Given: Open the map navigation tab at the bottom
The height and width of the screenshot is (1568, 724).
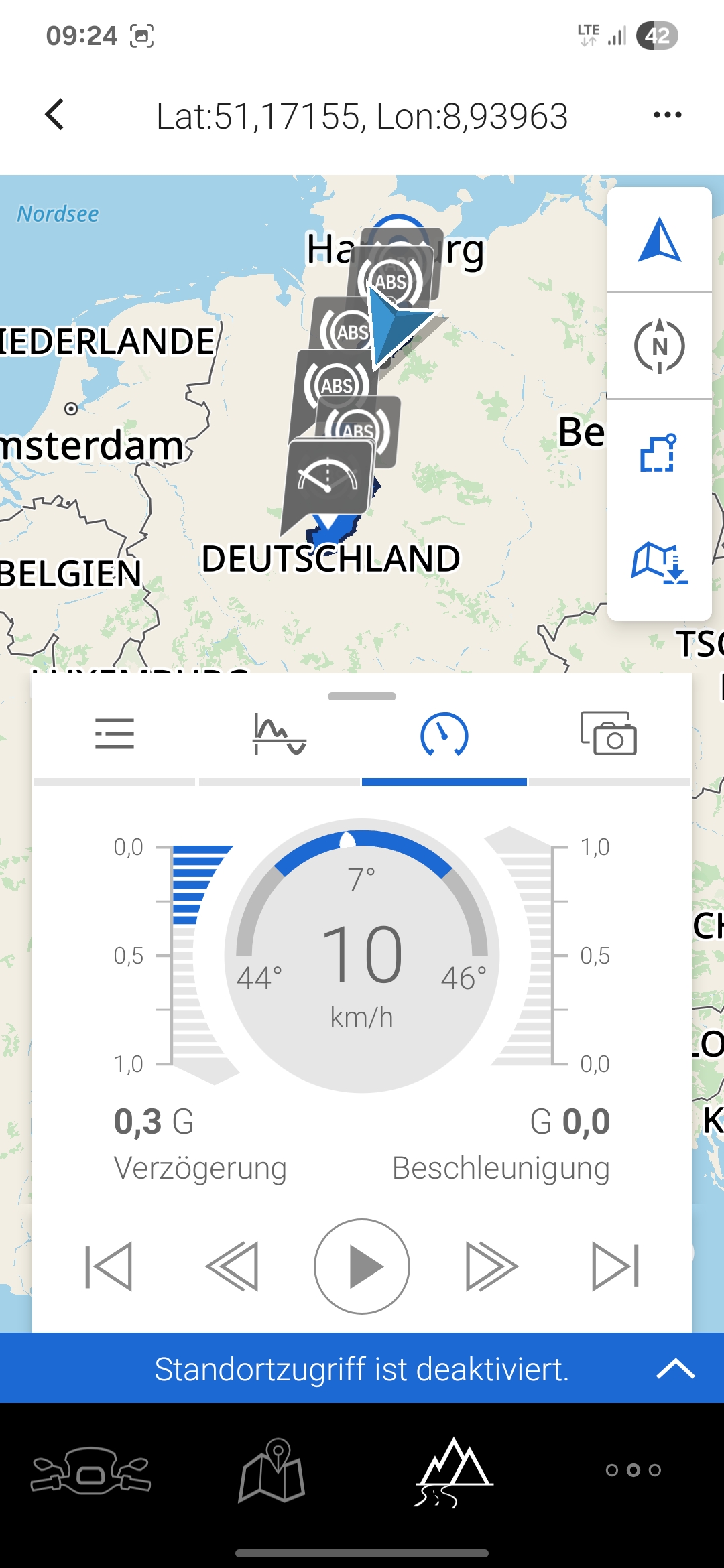Looking at the screenshot, I should click(272, 1471).
